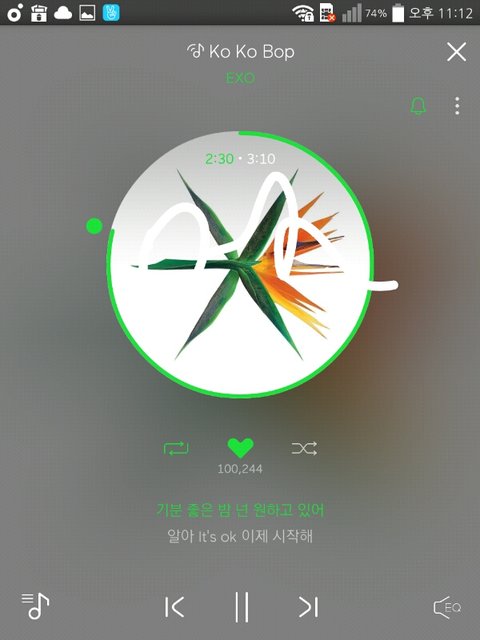
Task: Tap the green progress dot on ring
Action: (x=94, y=226)
